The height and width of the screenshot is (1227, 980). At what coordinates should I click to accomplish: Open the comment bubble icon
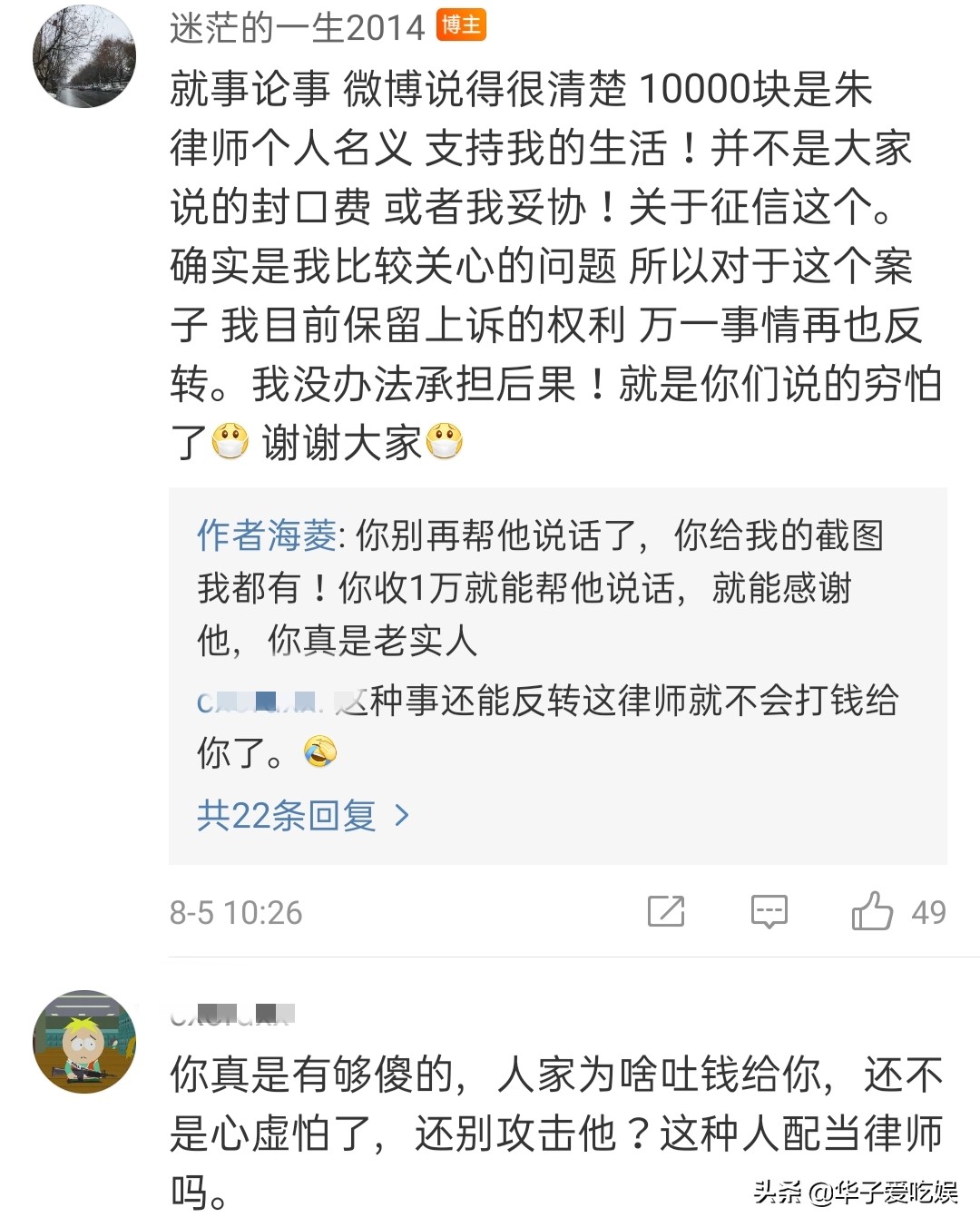[x=768, y=911]
